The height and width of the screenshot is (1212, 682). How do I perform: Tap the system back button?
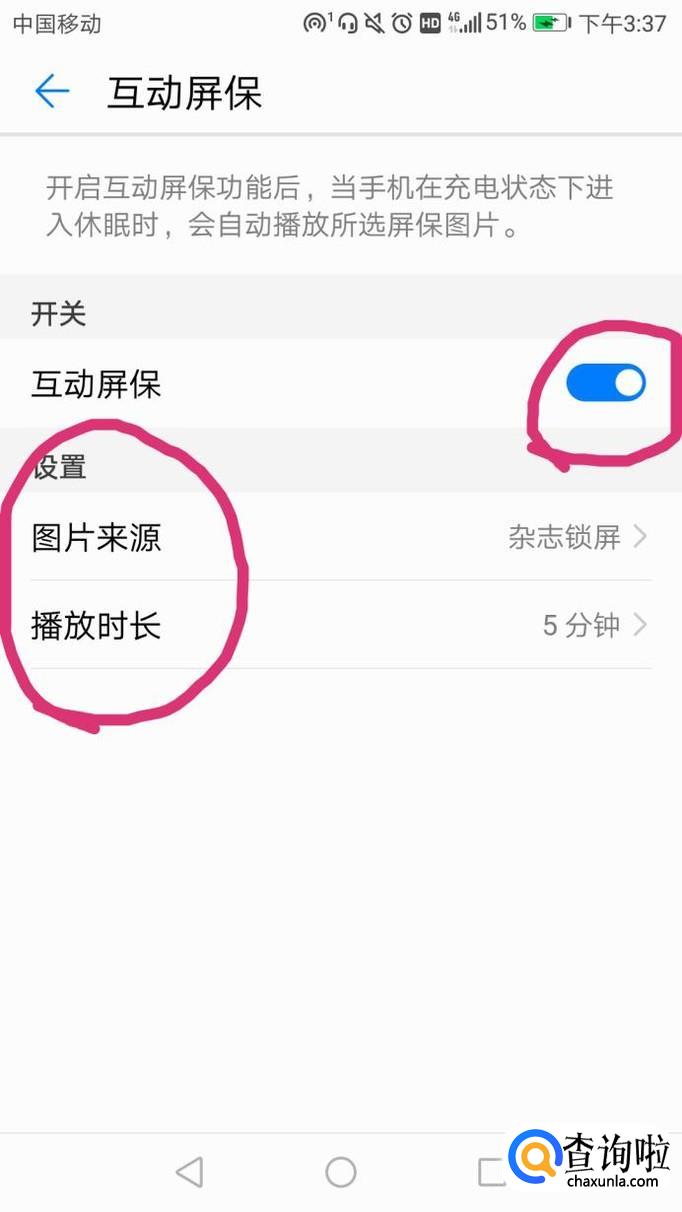point(189,1171)
